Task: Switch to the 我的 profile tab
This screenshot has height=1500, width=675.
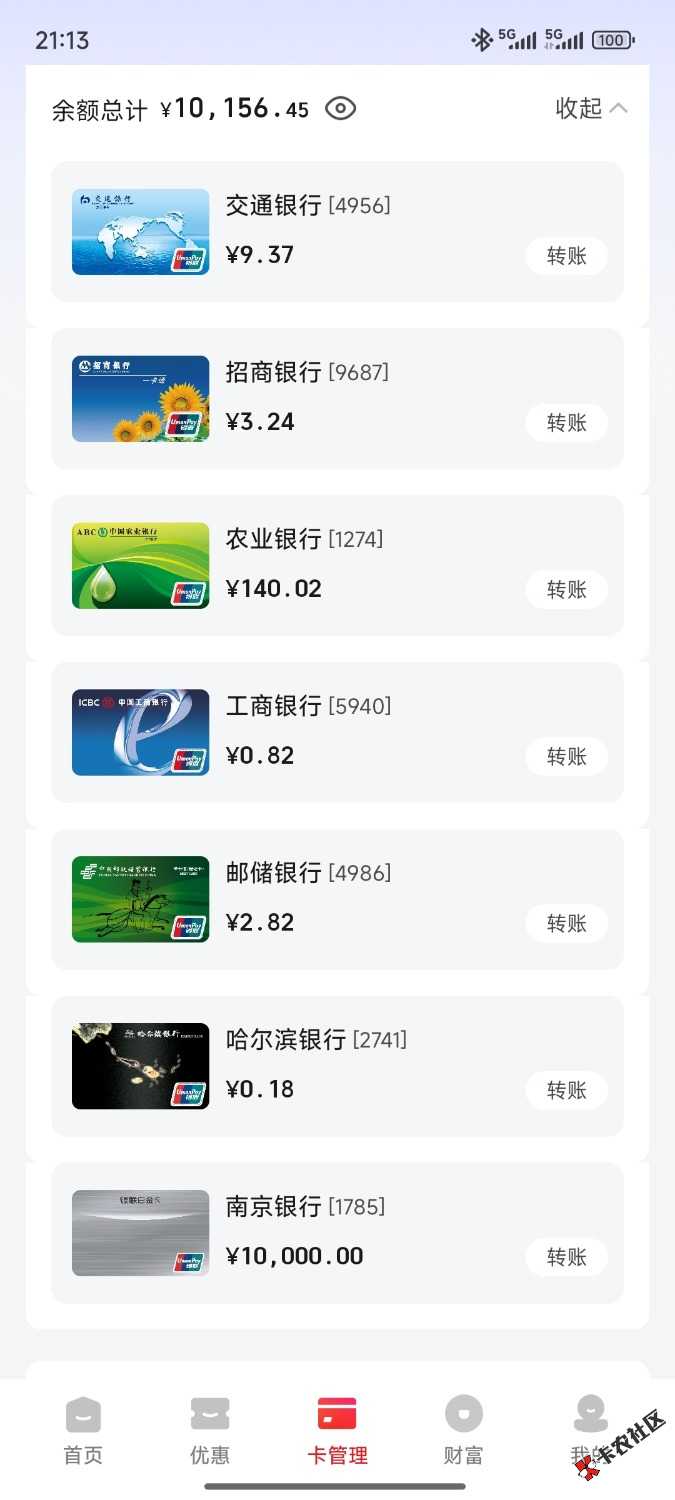Action: coord(589,1431)
